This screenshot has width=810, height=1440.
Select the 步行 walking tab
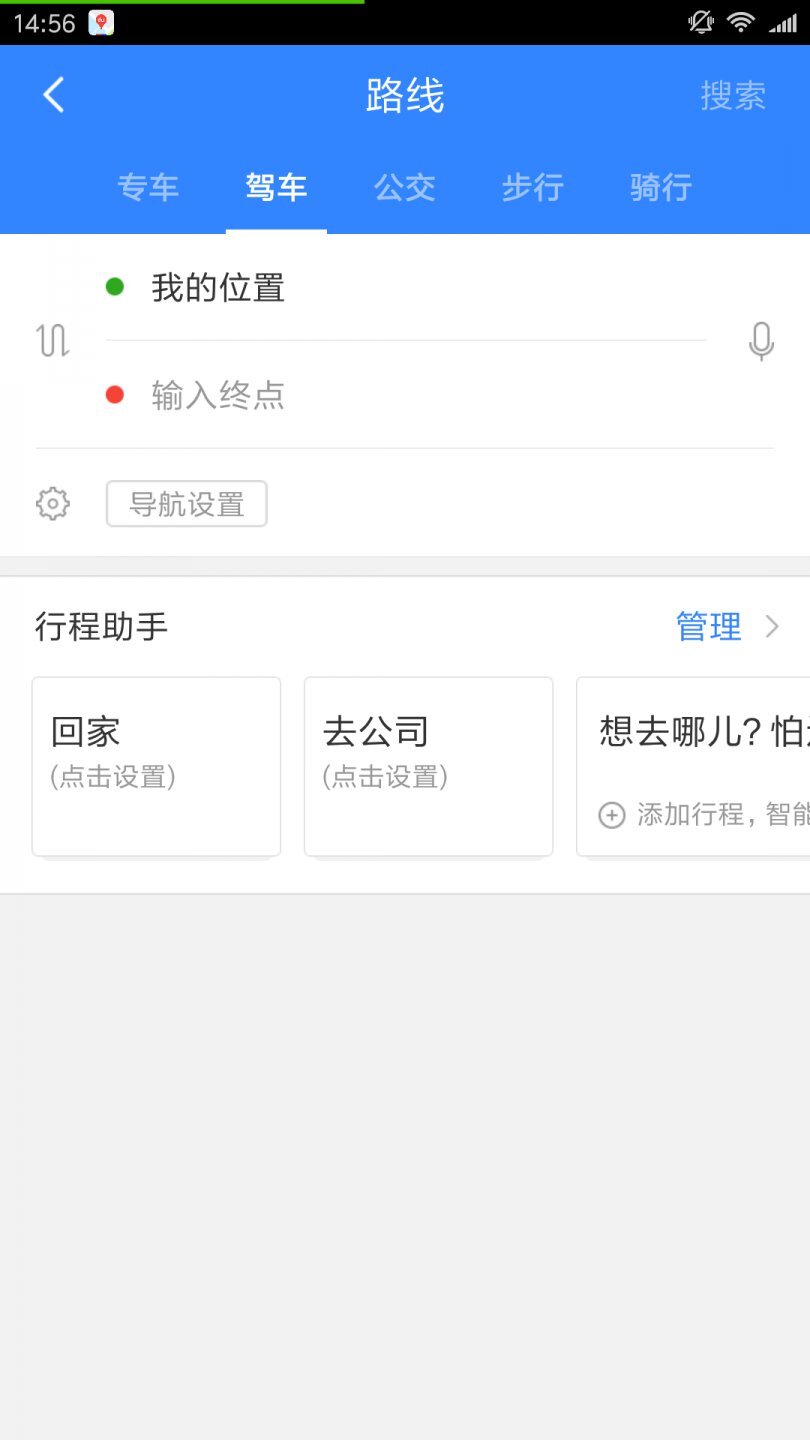[532, 188]
